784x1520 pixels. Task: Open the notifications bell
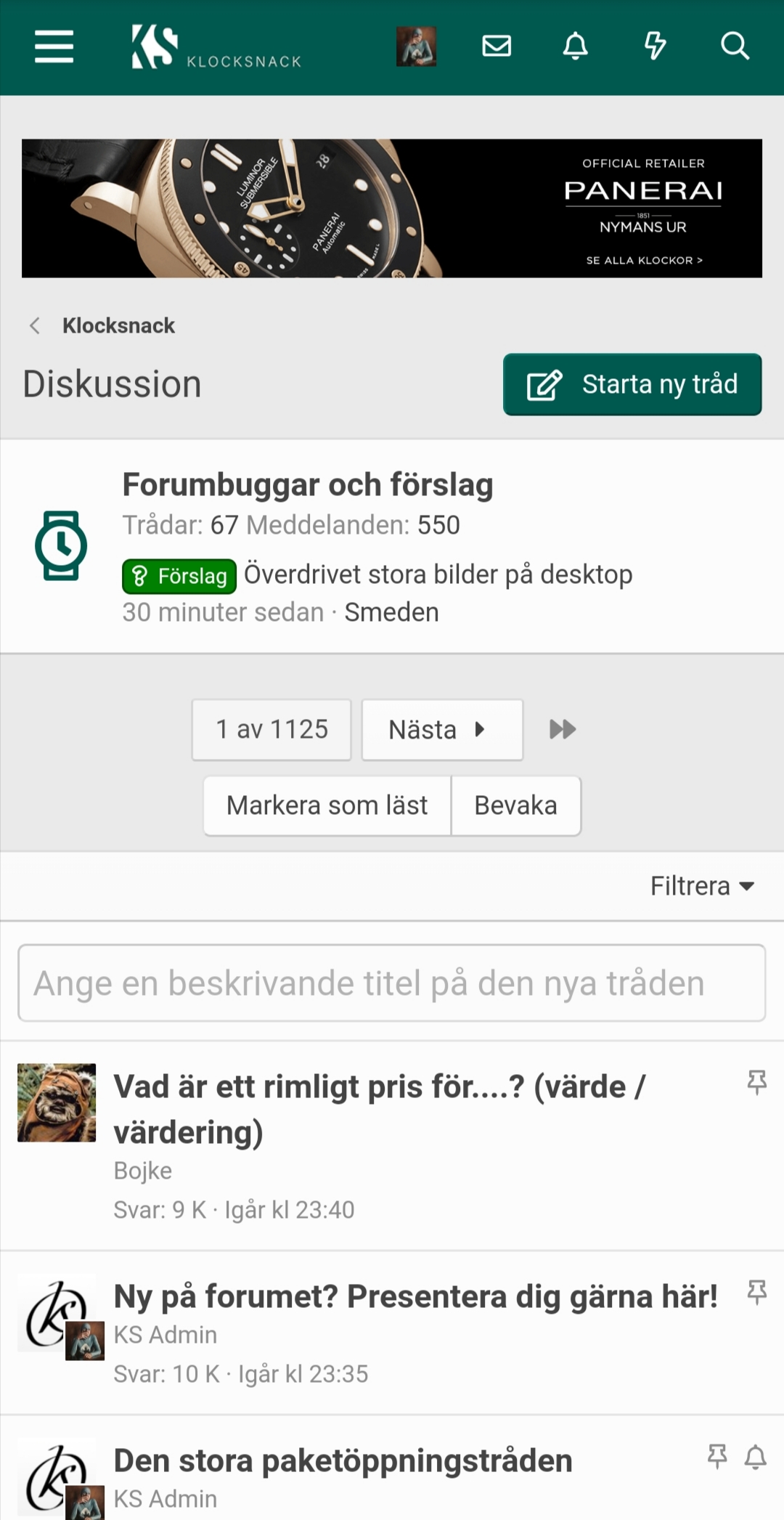tap(576, 47)
